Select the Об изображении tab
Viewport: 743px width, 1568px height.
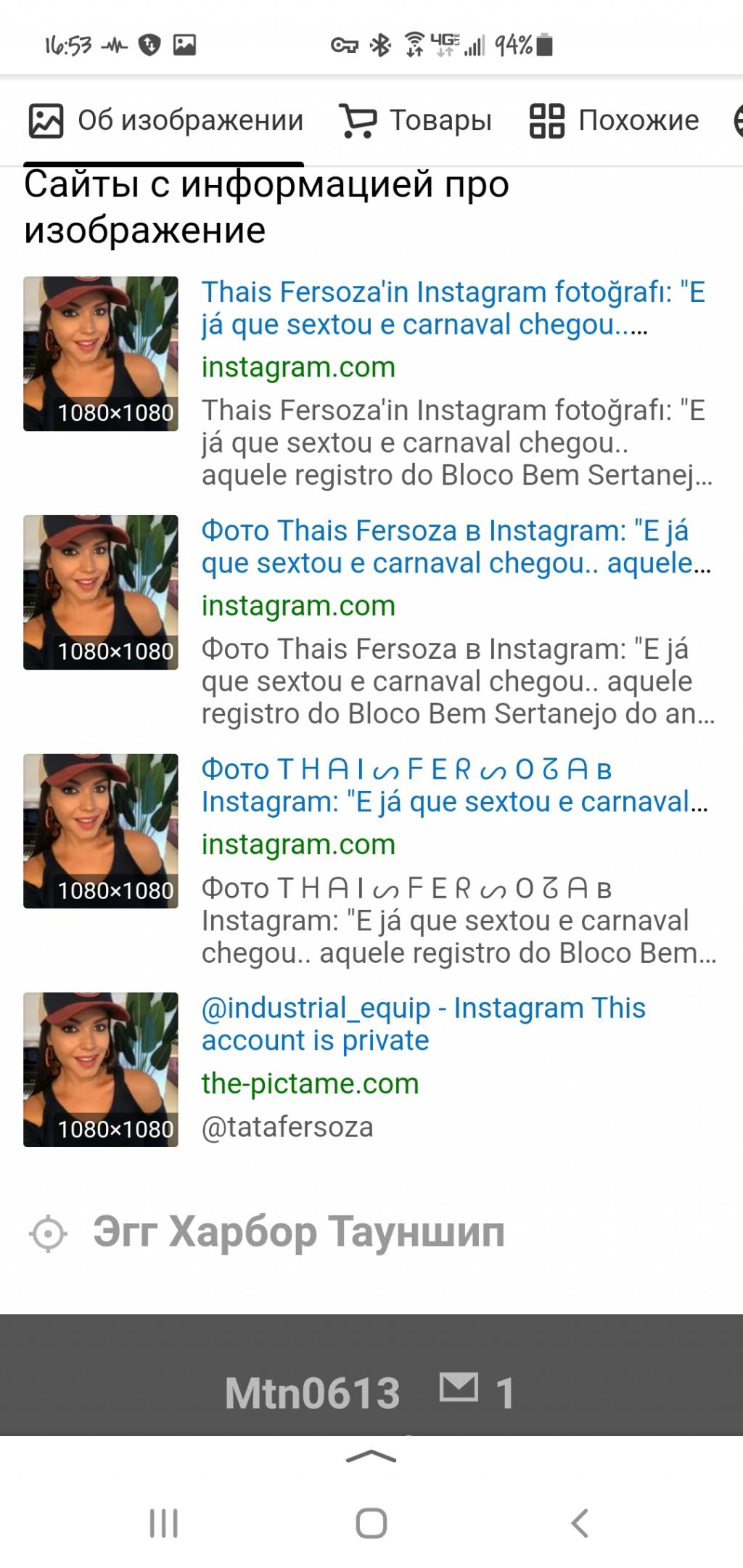point(166,120)
